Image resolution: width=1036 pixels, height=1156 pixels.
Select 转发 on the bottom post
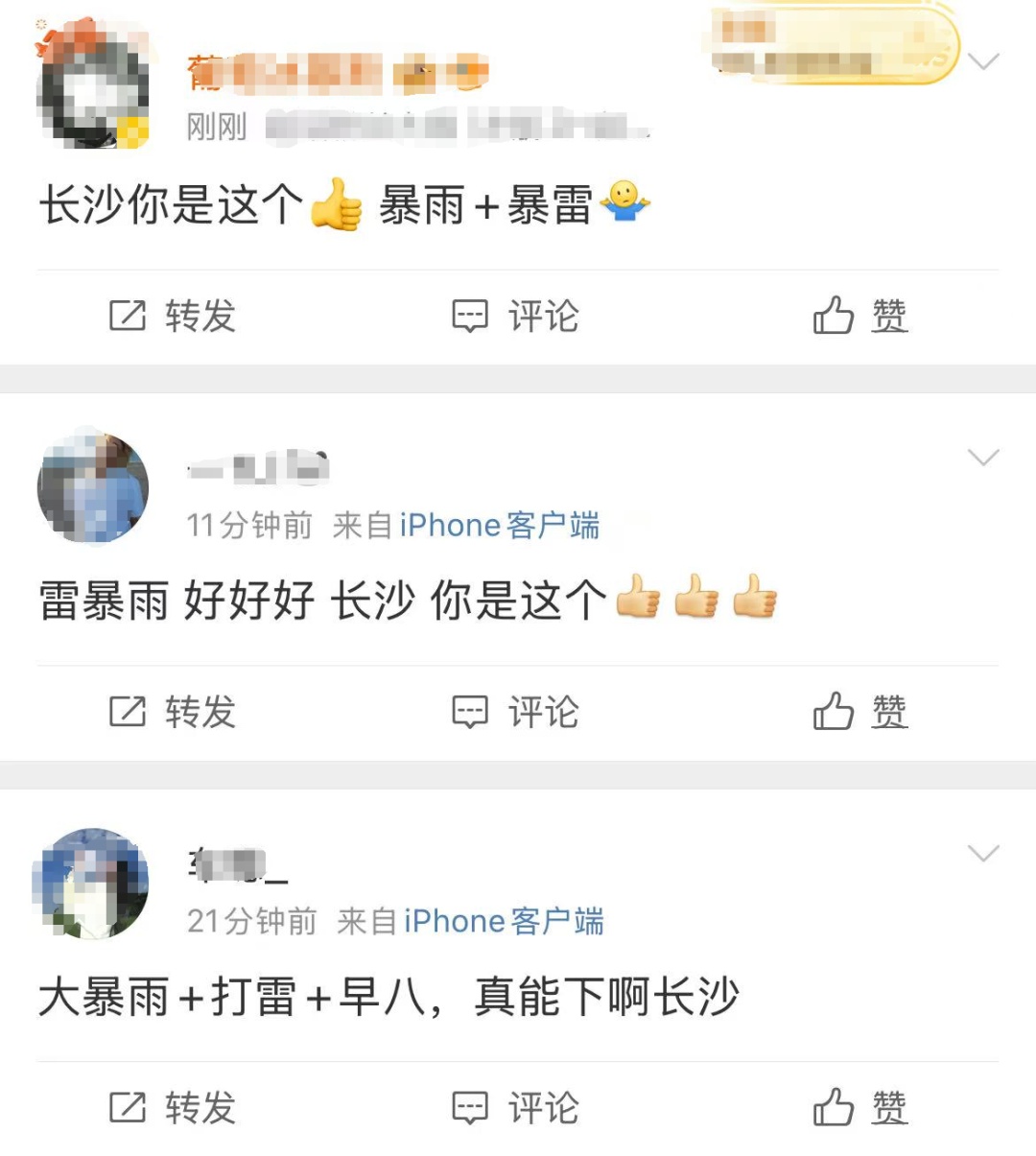[173, 1108]
